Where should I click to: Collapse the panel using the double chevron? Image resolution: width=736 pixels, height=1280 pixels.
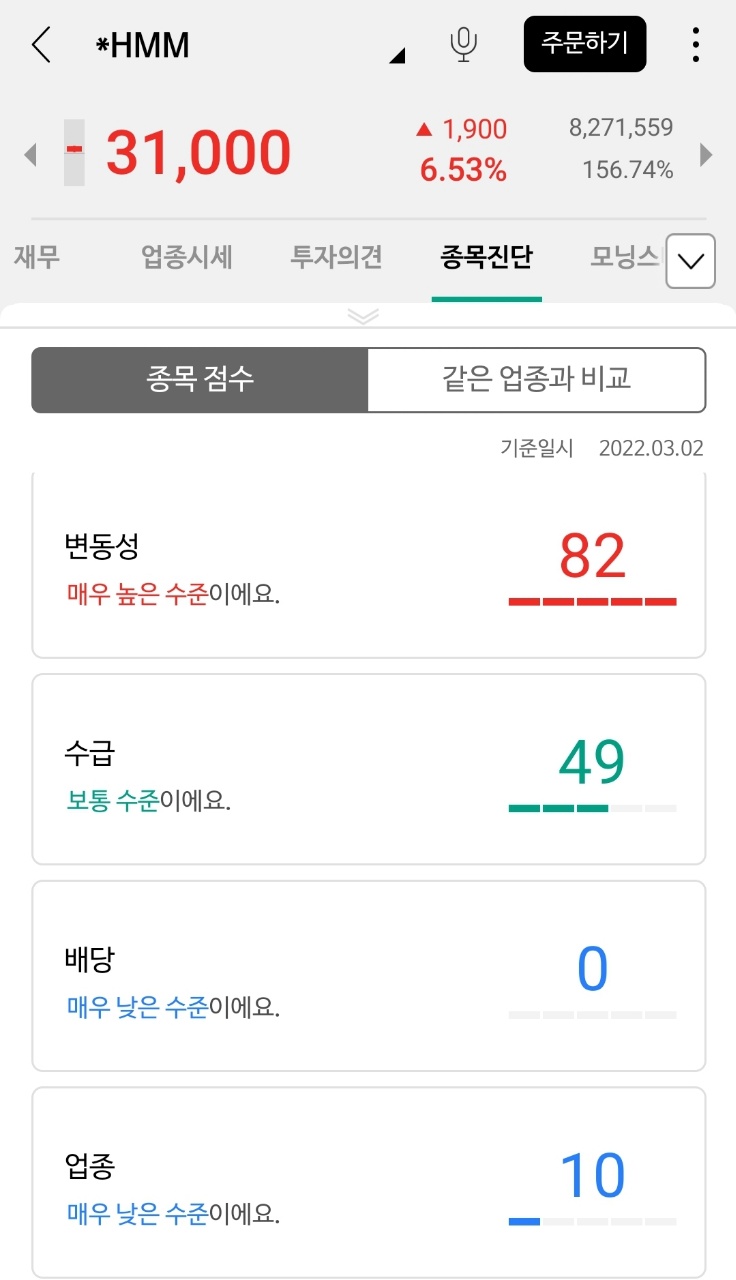pos(362,317)
